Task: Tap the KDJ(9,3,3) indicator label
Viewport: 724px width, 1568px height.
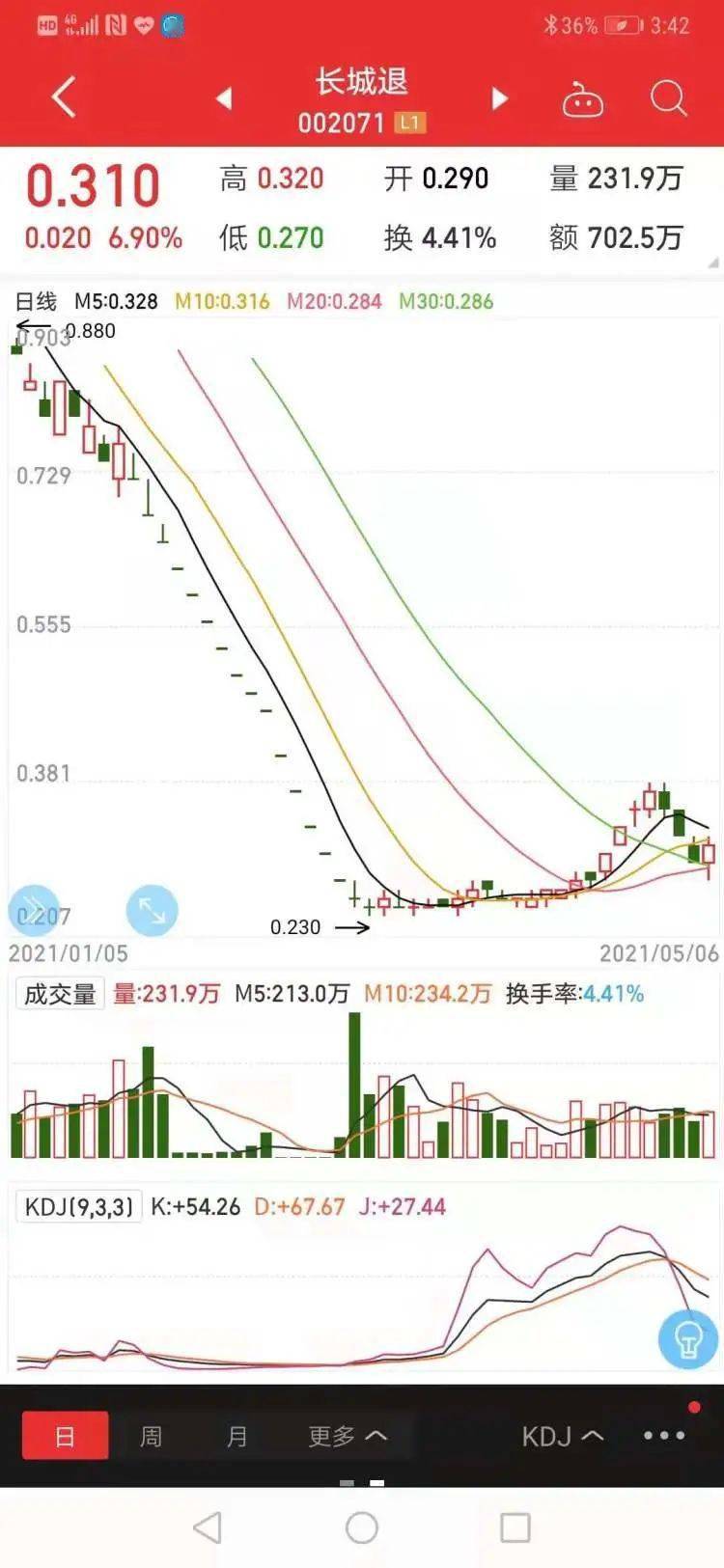Action: pyautogui.click(x=79, y=1206)
